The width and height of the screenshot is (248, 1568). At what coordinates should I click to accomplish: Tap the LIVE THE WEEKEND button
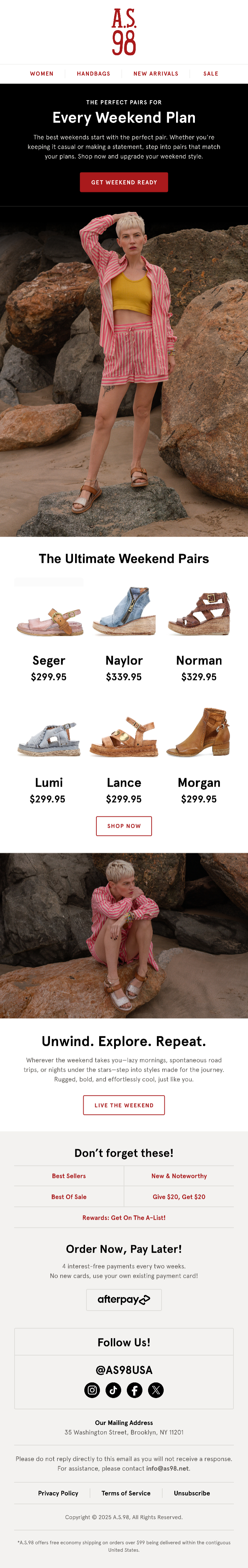(124, 1105)
